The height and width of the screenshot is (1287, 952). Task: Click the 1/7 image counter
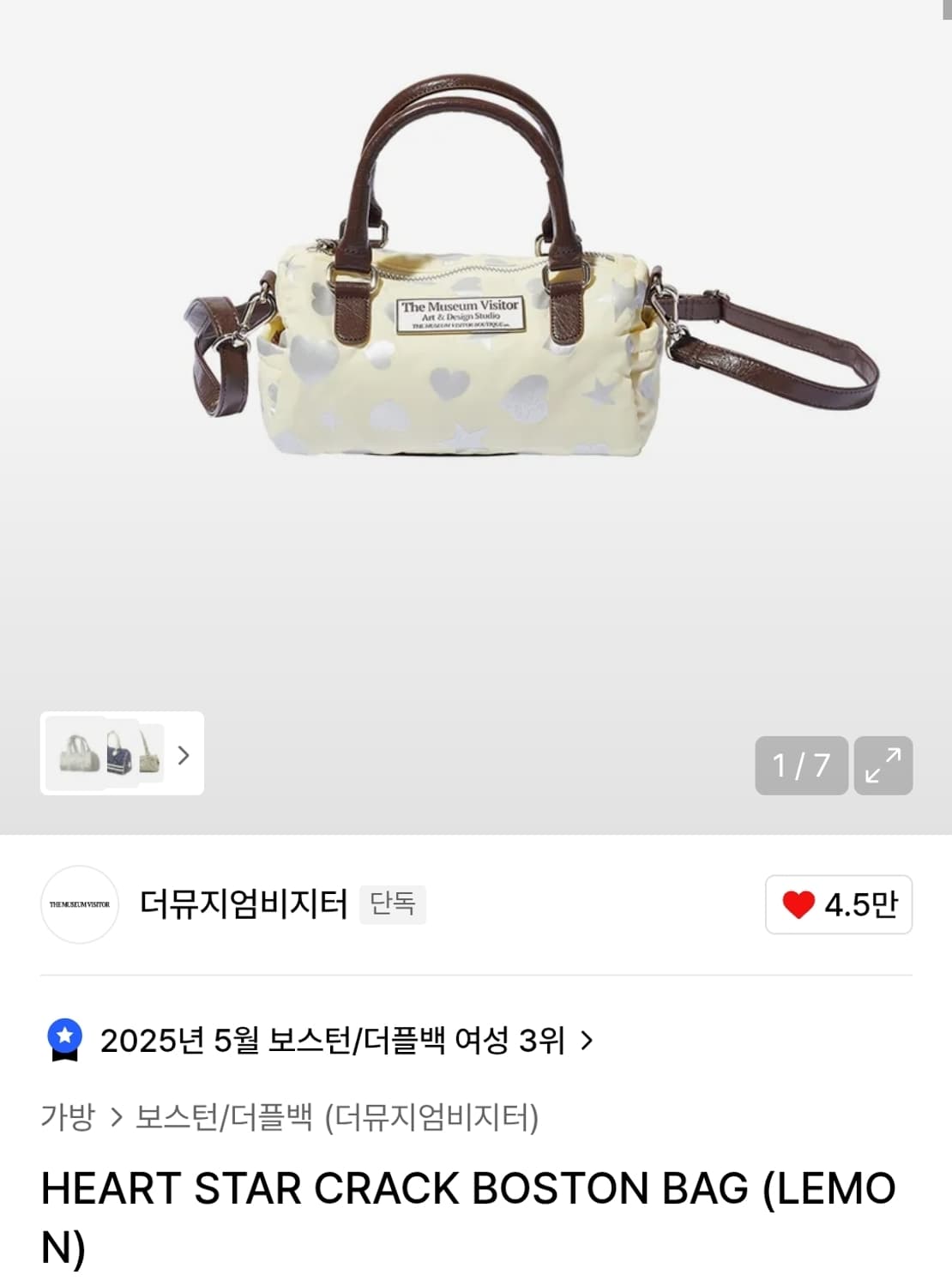tap(800, 766)
